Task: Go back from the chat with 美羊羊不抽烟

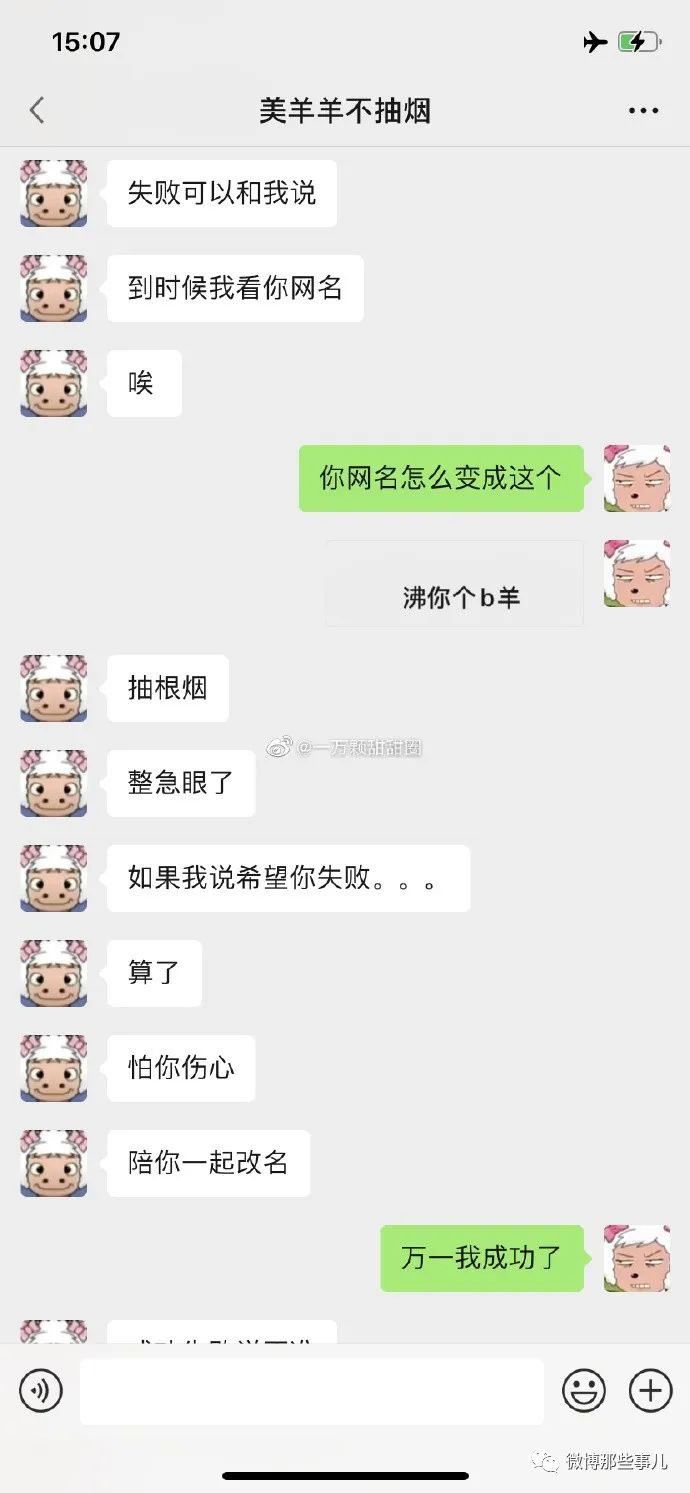Action: click(x=37, y=110)
